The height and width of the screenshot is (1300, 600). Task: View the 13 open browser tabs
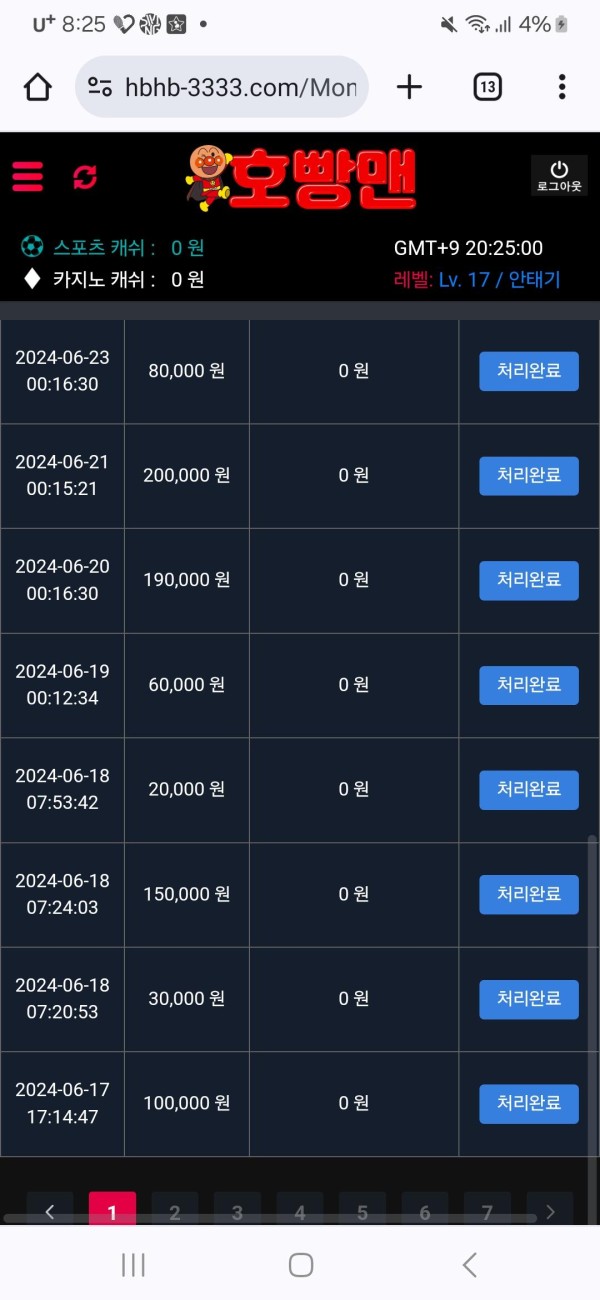click(x=487, y=87)
